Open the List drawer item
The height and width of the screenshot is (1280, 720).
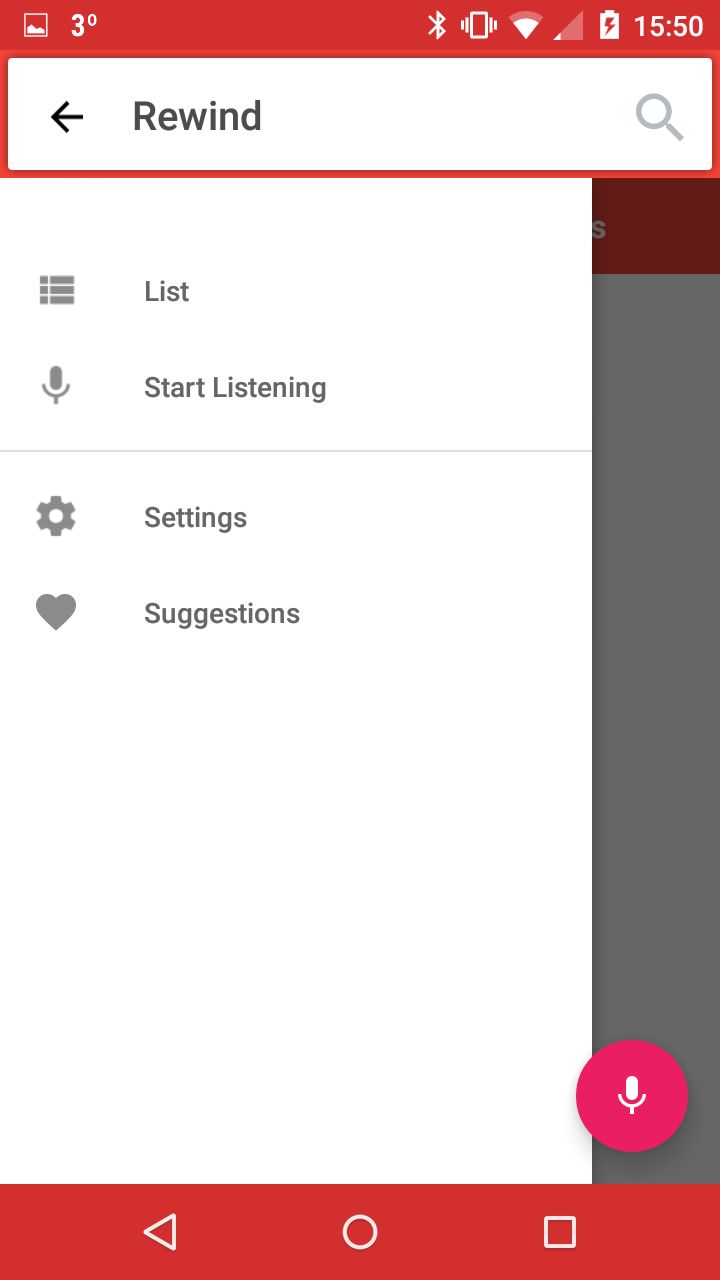(296, 291)
